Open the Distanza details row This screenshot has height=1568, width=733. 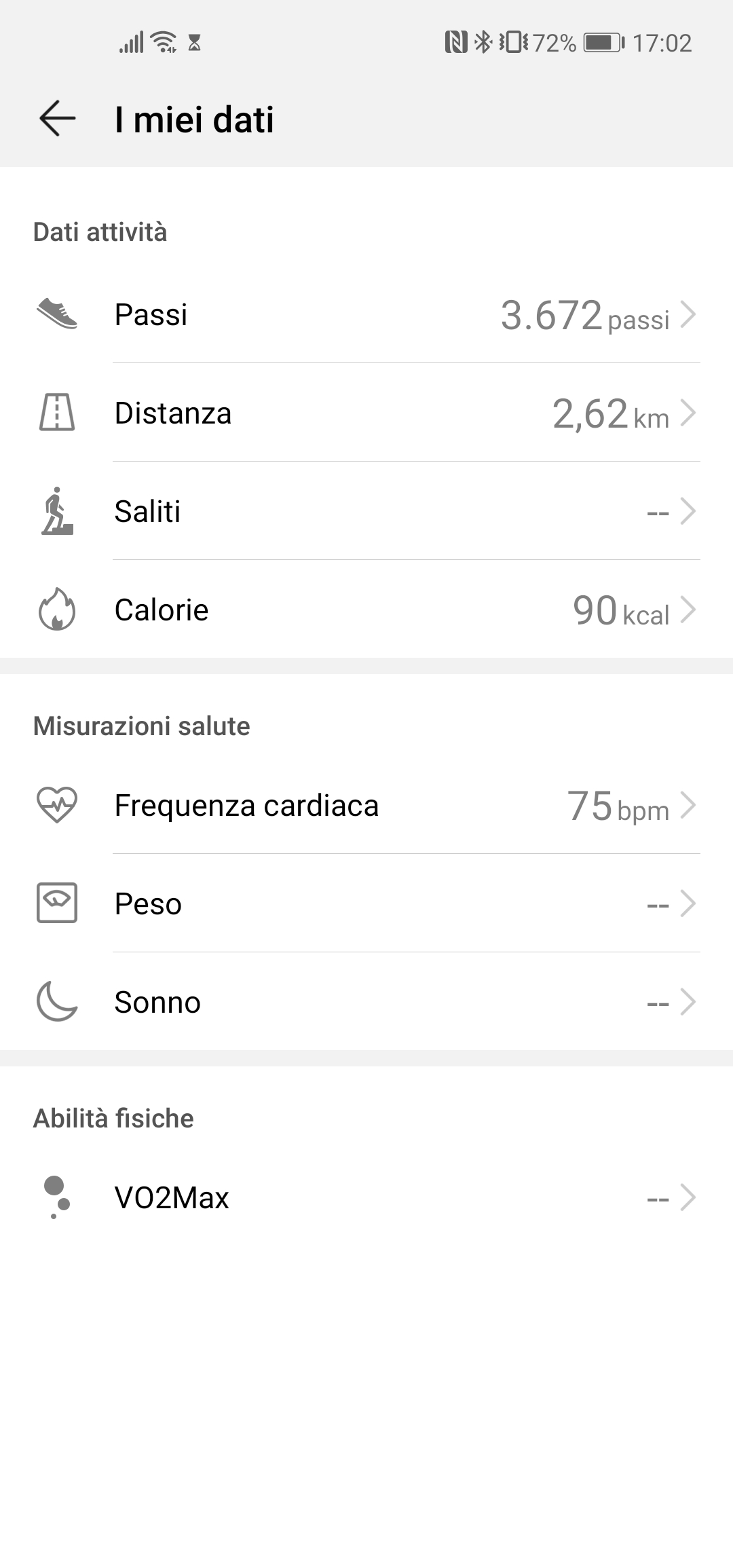coord(366,413)
